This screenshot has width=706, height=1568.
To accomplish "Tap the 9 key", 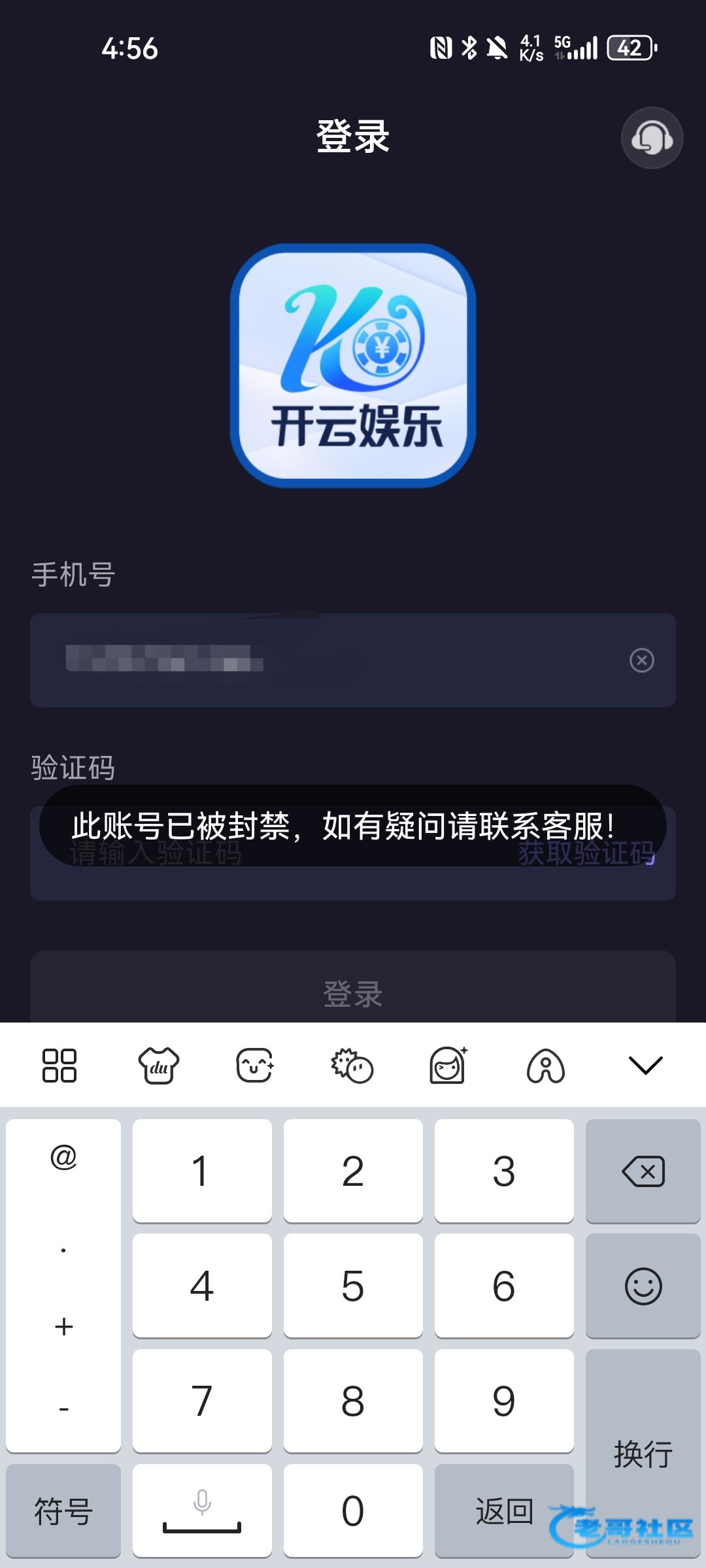I will point(504,1401).
